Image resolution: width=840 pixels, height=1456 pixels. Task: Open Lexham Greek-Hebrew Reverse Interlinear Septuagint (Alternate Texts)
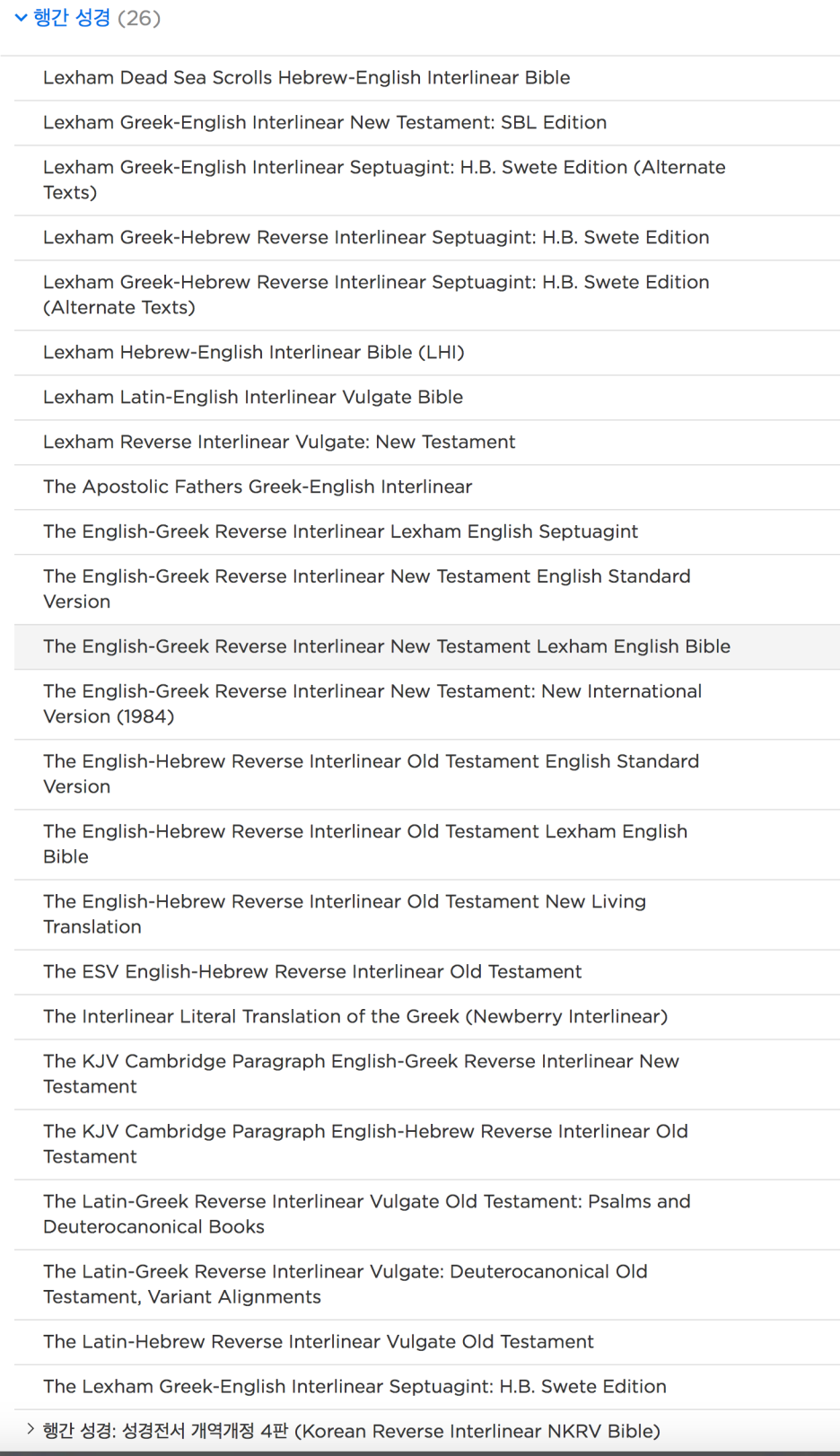click(x=427, y=295)
